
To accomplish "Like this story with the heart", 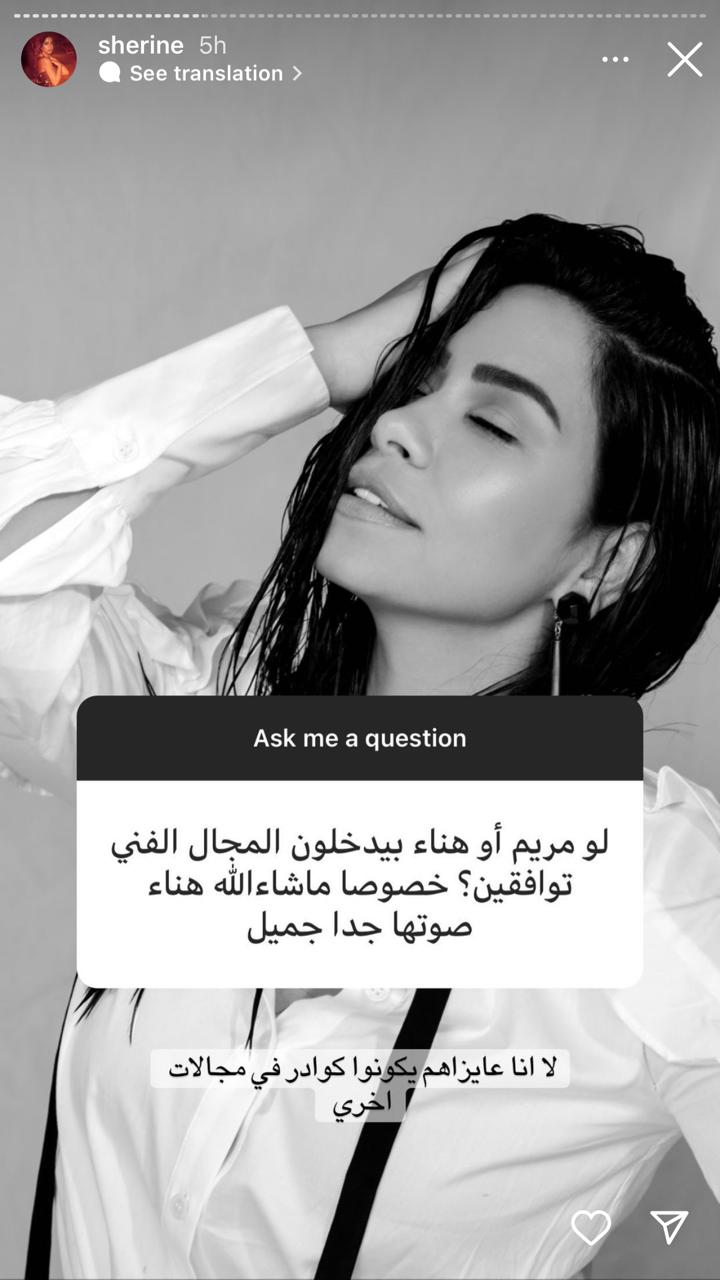I will pos(590,1227).
